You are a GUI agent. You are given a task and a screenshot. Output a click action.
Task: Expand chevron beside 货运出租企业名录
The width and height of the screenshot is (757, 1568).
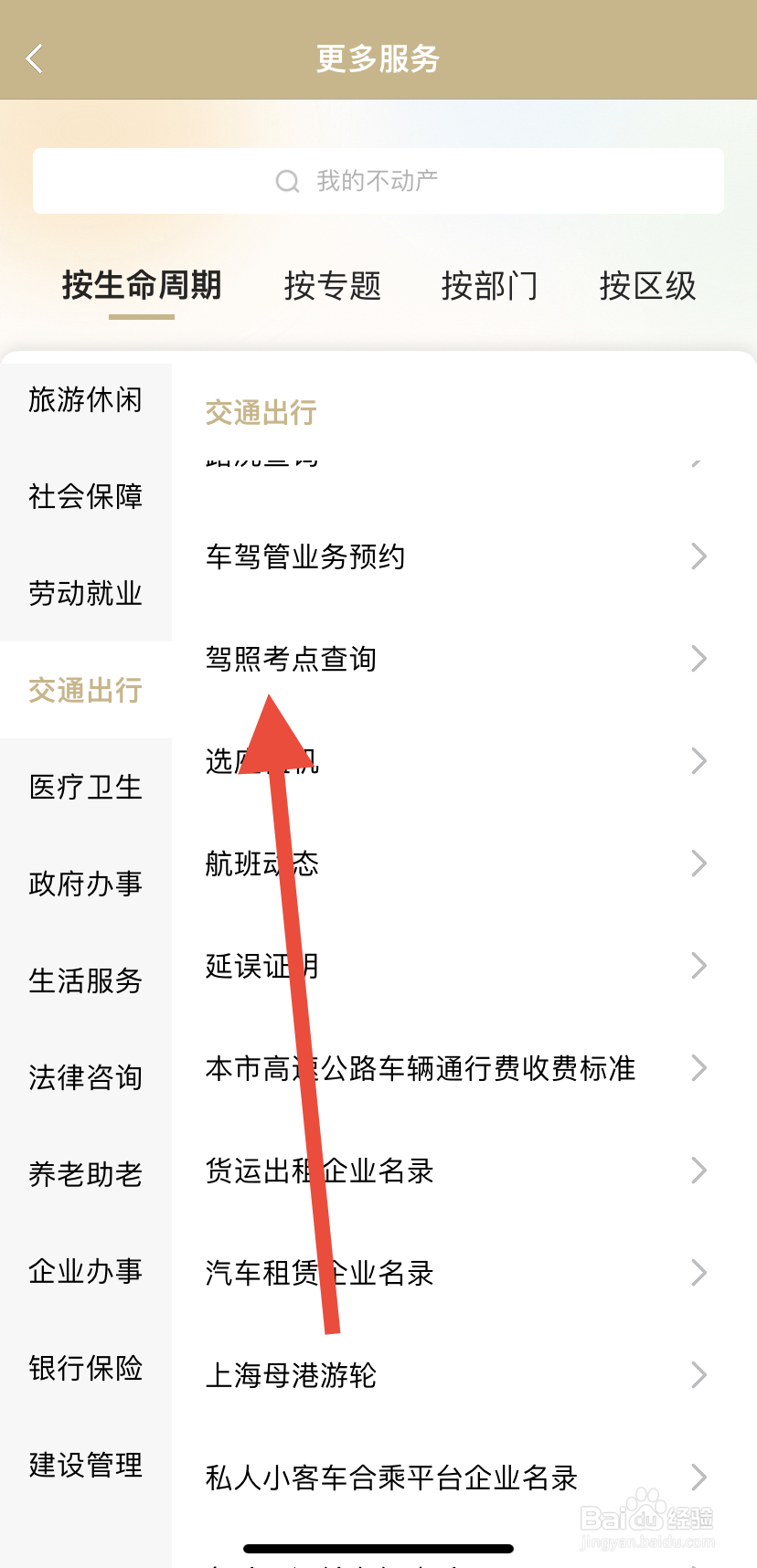pos(698,1170)
